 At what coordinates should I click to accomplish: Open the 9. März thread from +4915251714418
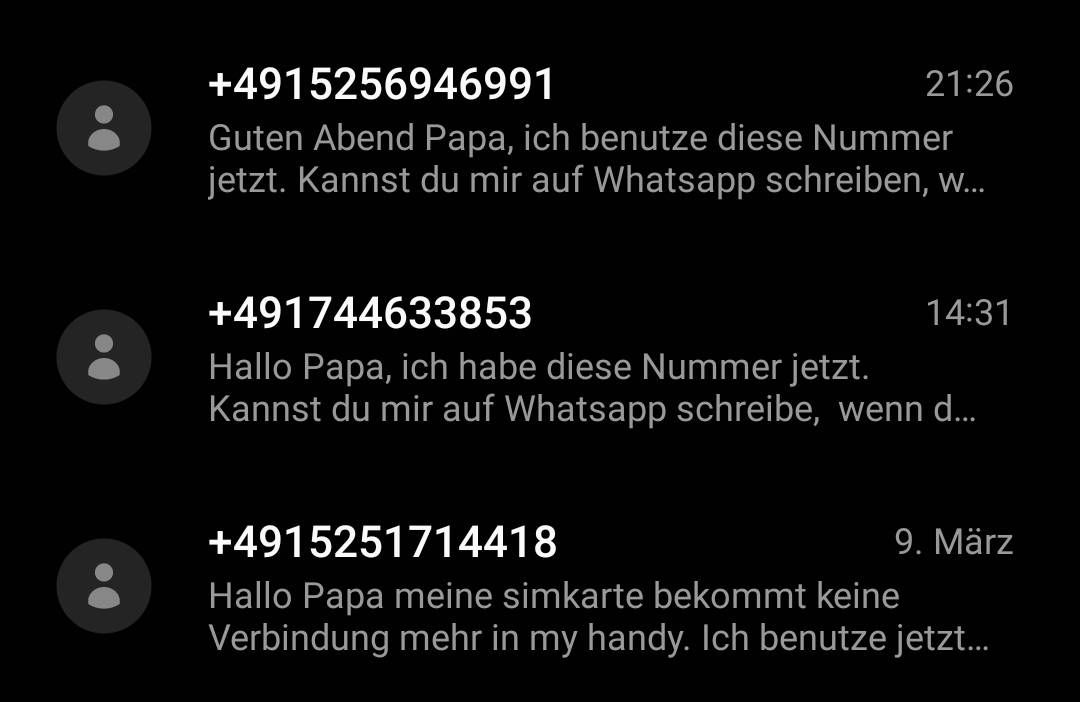coord(580,594)
